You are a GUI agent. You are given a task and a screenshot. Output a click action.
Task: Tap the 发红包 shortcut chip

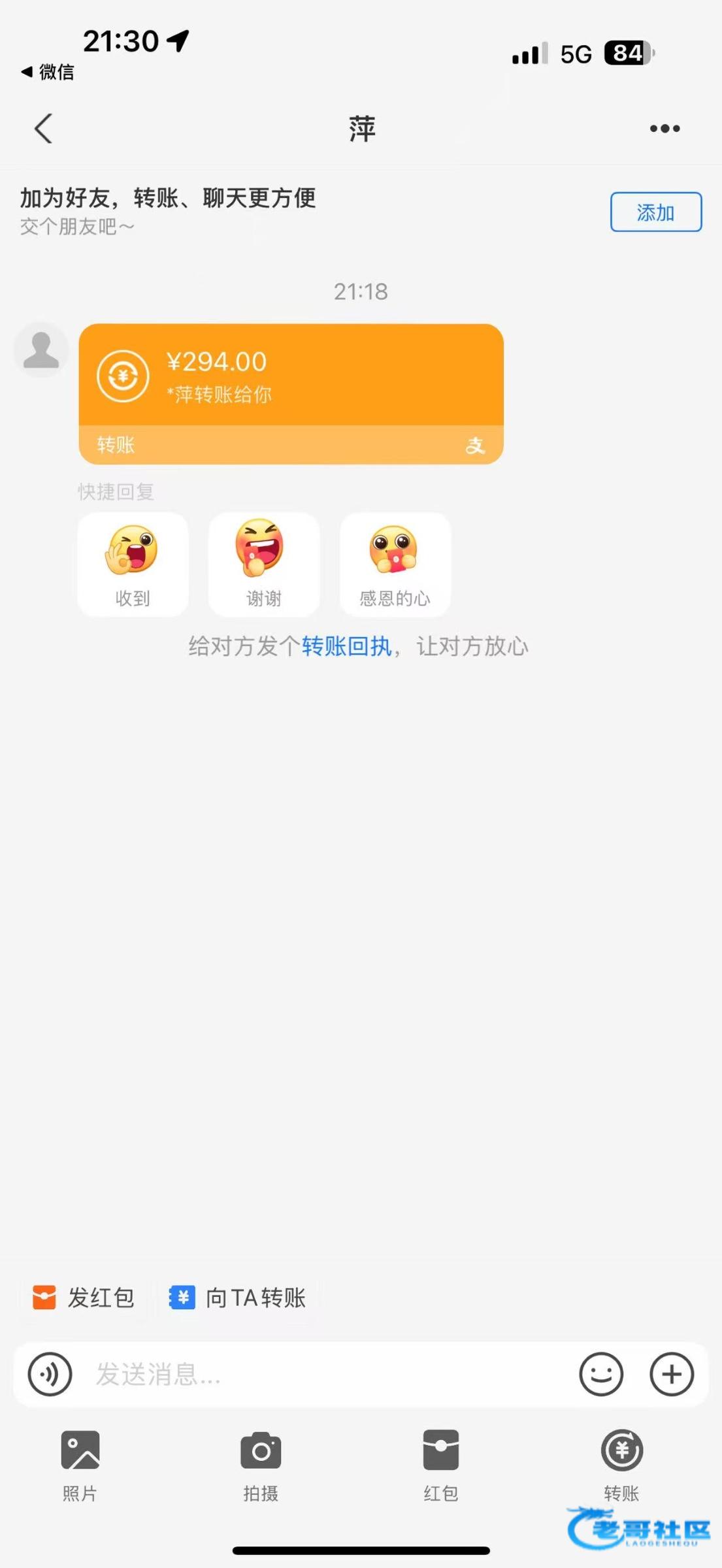[84, 1298]
